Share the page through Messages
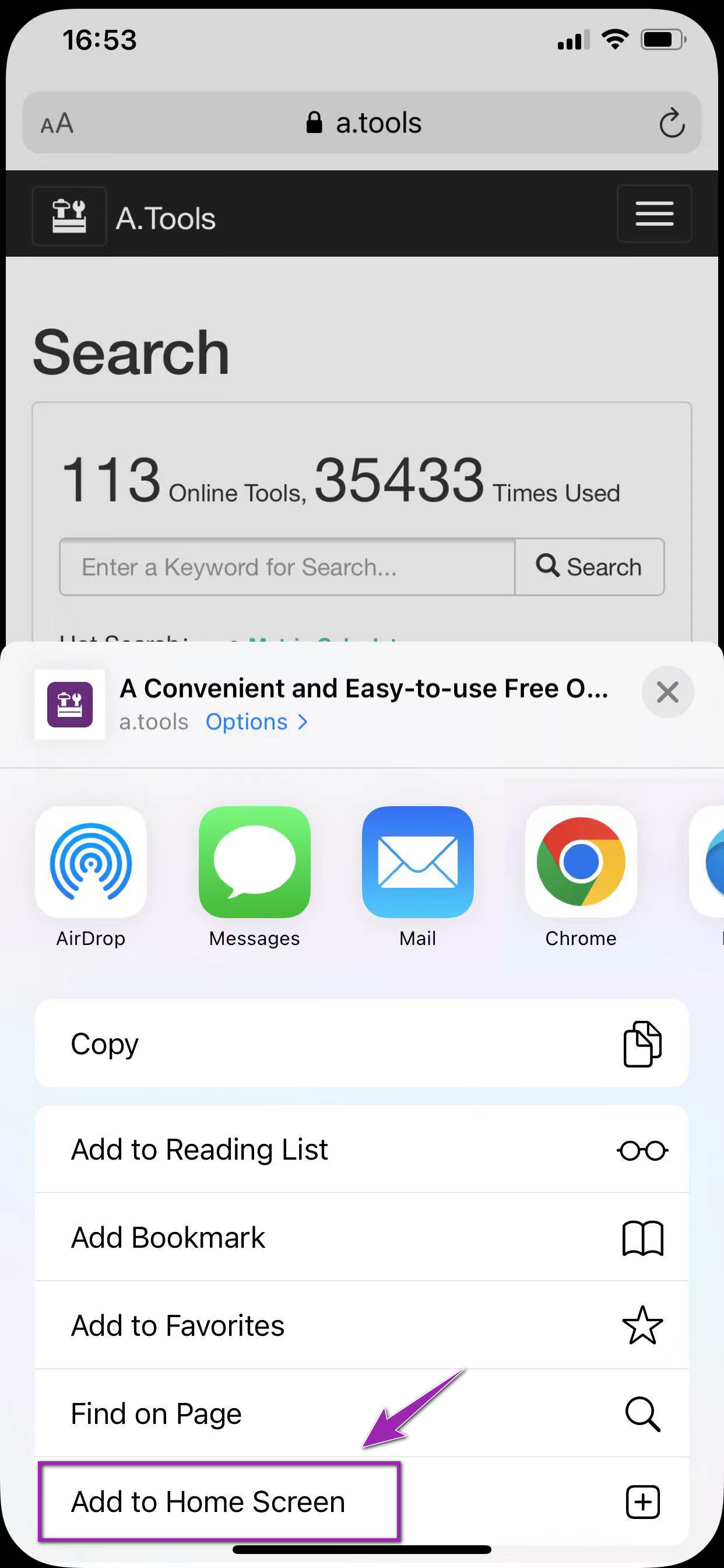The width and height of the screenshot is (724, 1568). click(254, 877)
